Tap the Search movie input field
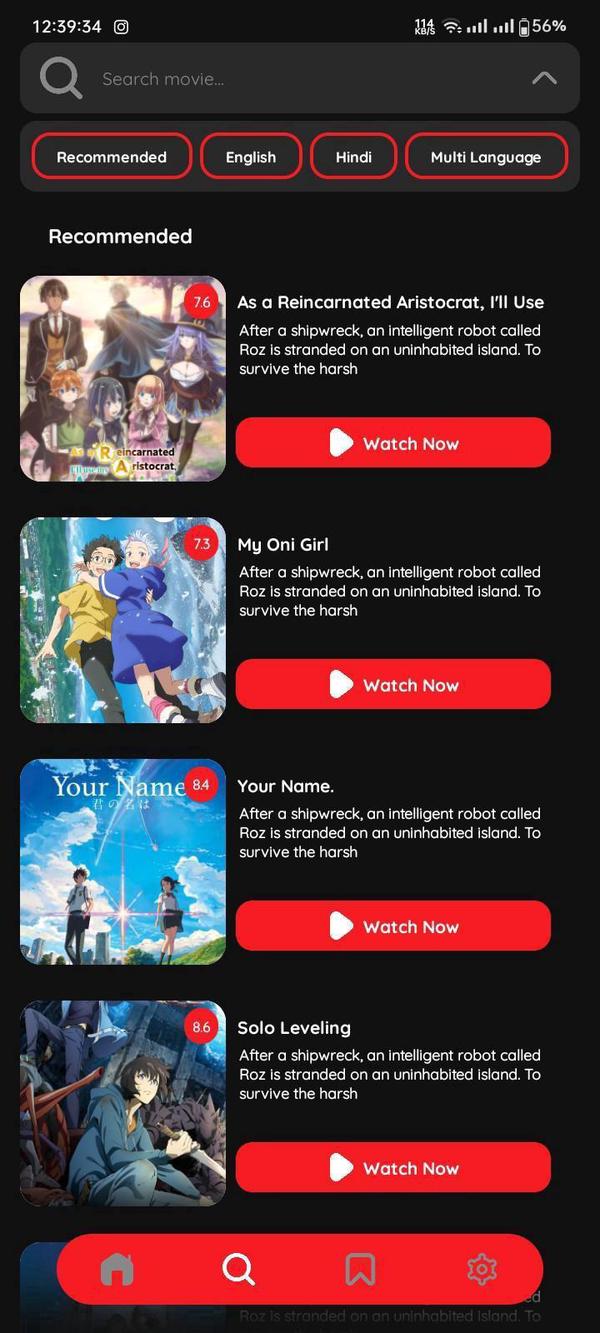Screen dimensions: 600x1333 (300, 79)
